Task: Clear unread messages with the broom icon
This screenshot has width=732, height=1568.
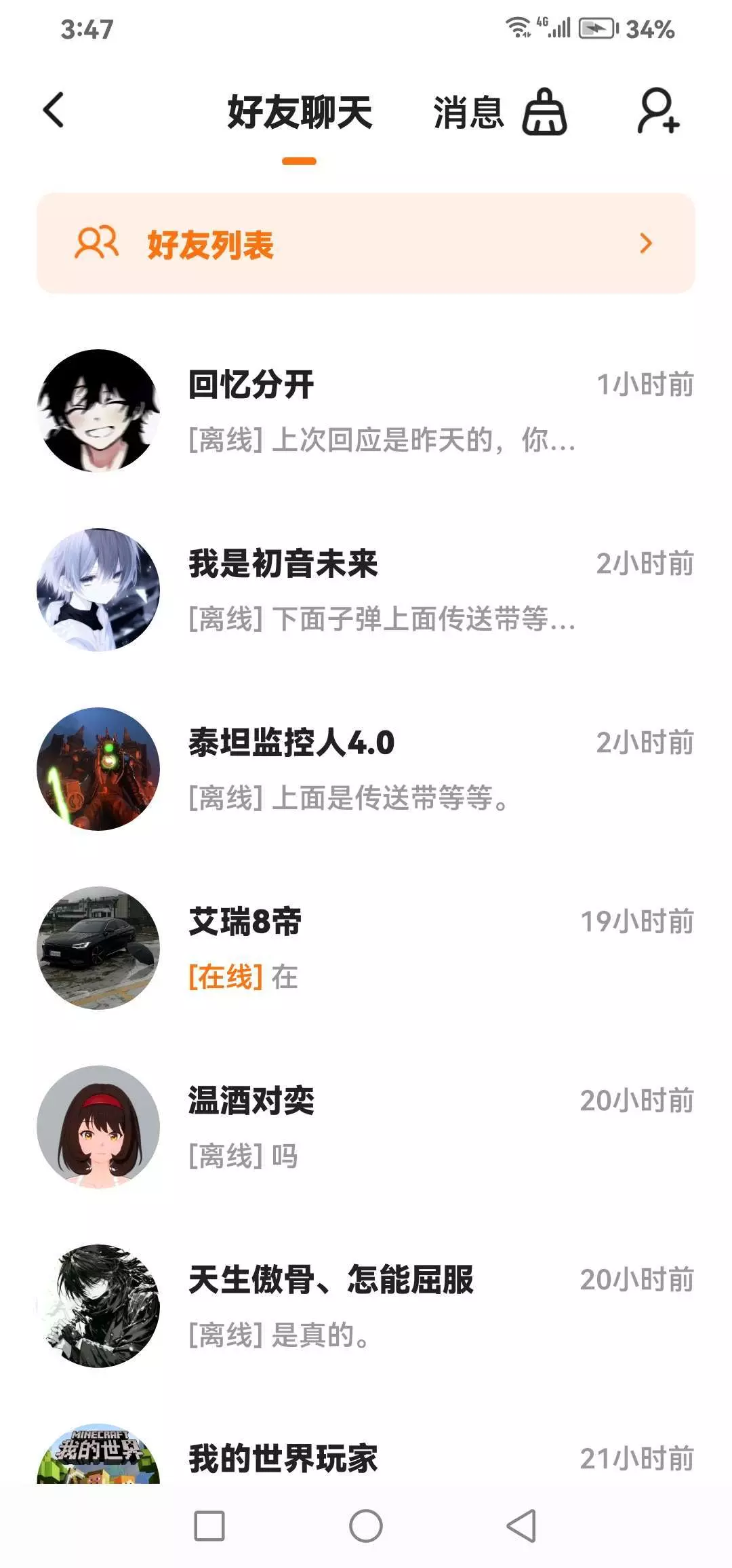Action: click(544, 113)
